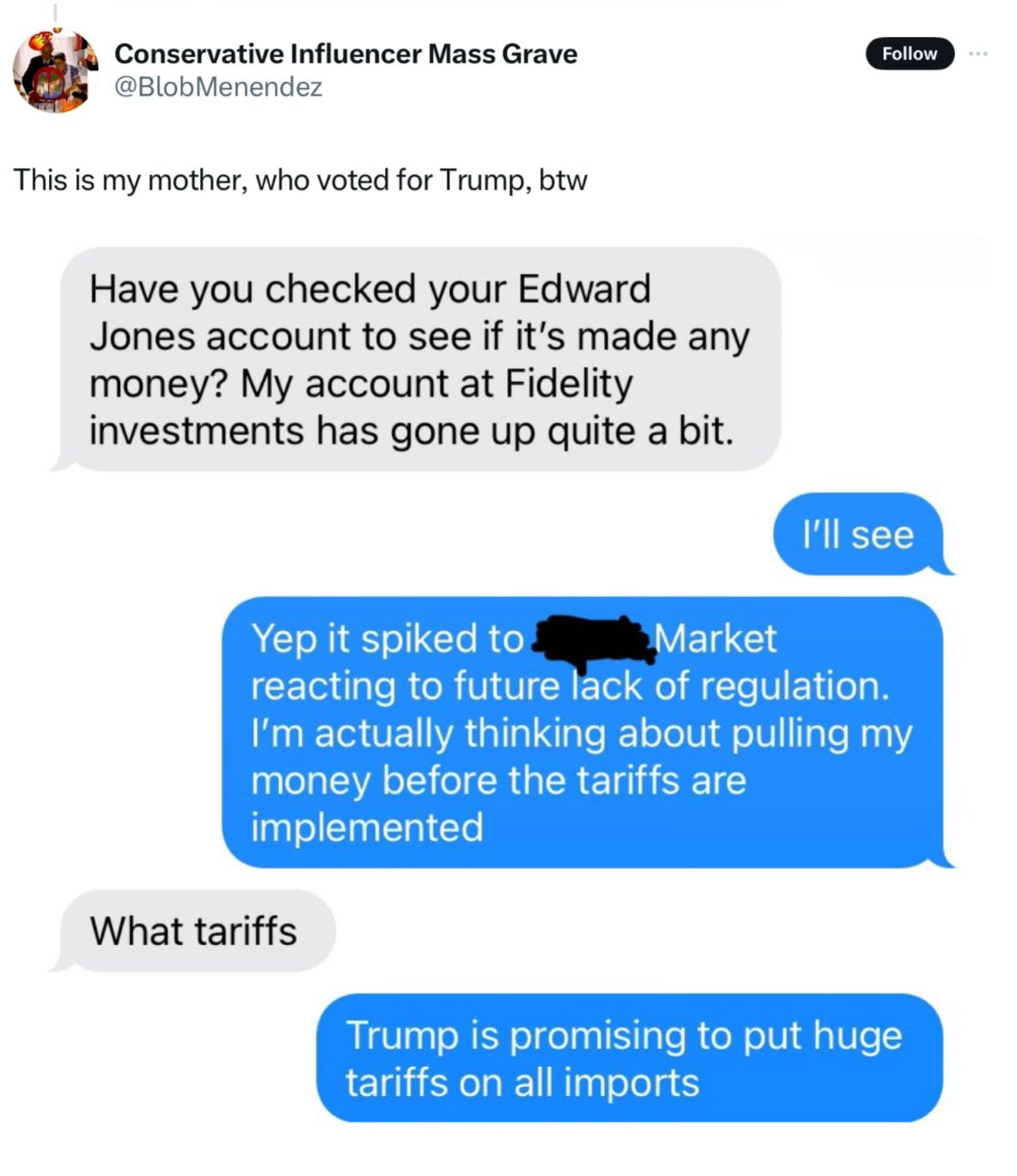Open the post's overflow menu

coord(977,53)
